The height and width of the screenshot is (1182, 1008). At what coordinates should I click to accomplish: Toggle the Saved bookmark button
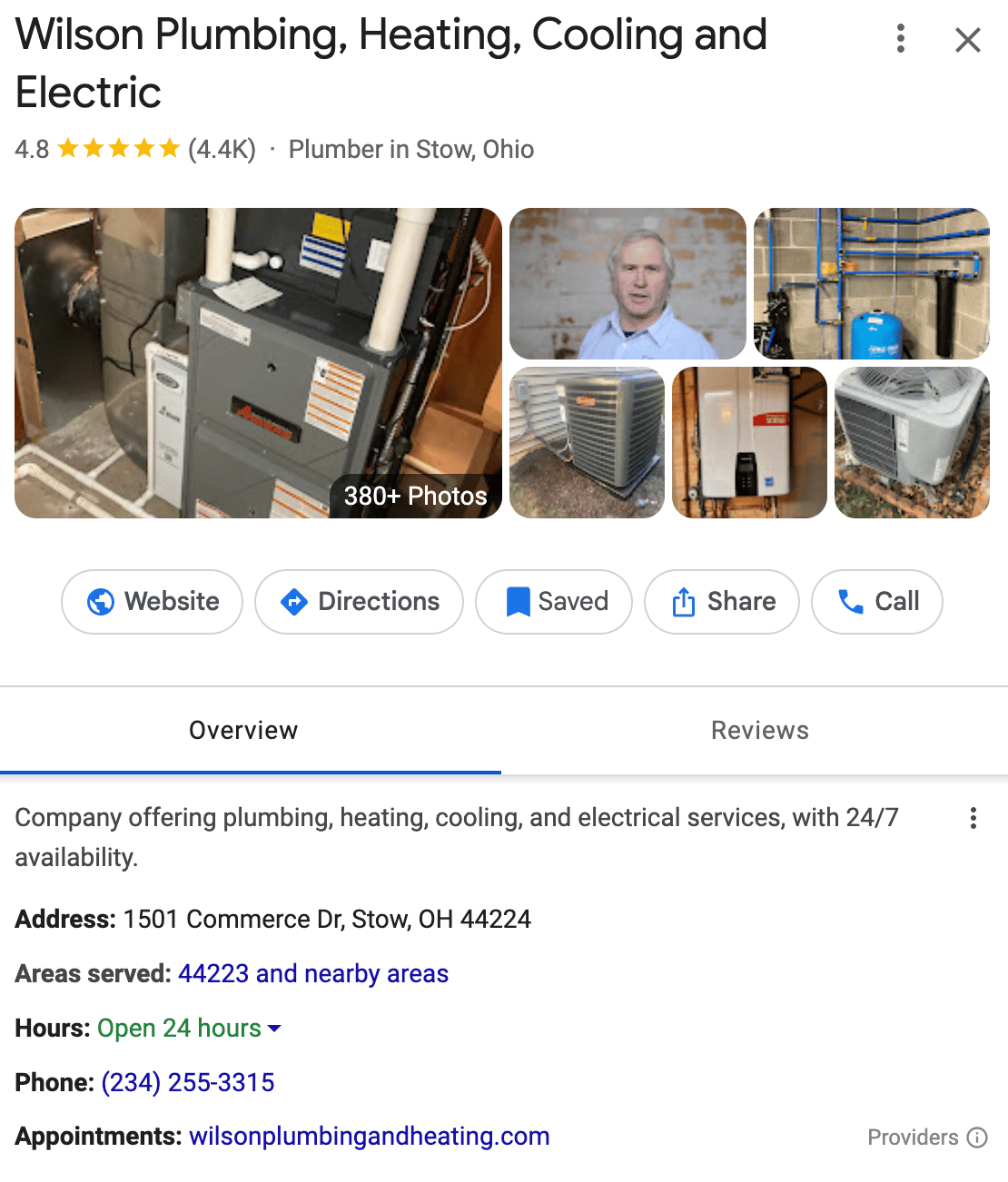click(x=554, y=602)
